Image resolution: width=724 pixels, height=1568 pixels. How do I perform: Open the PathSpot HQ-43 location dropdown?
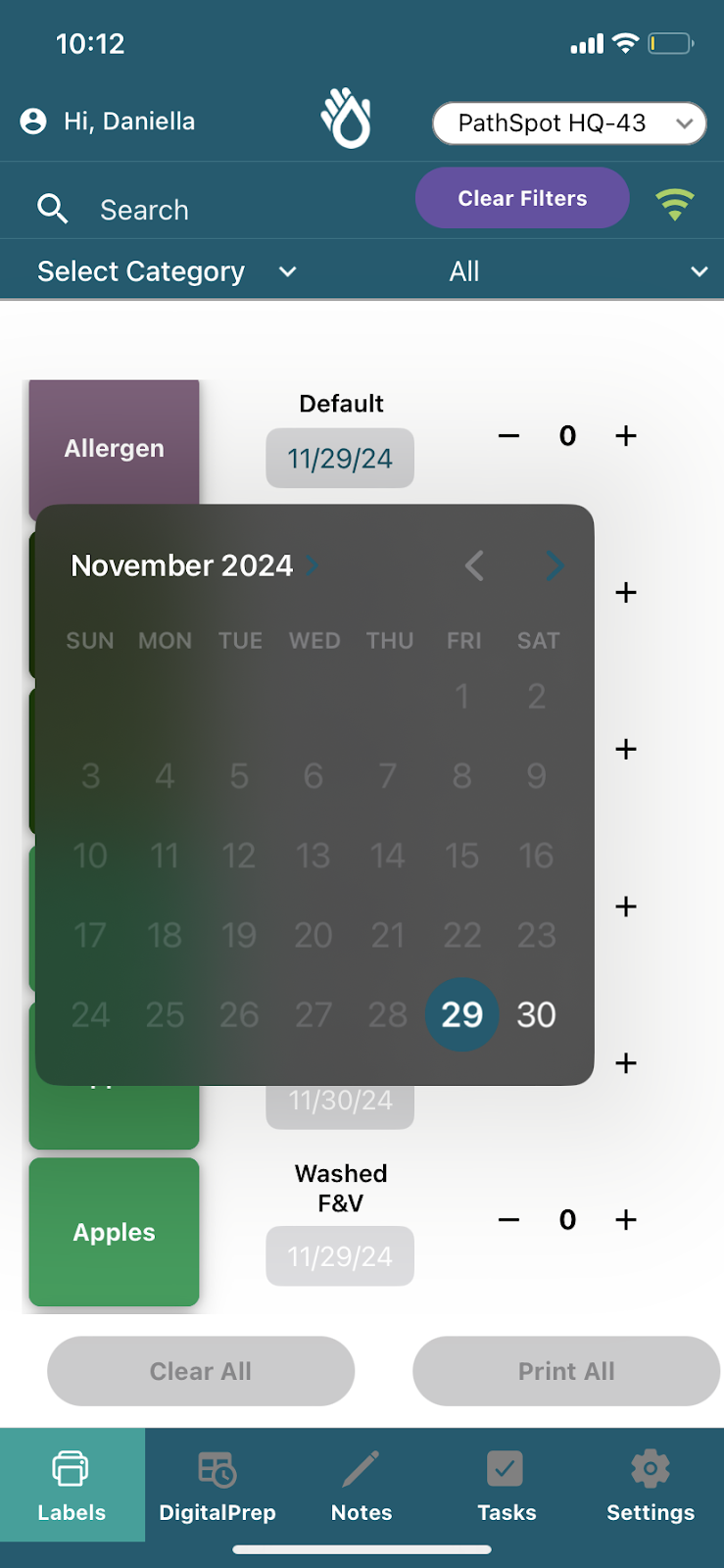pyautogui.click(x=569, y=123)
